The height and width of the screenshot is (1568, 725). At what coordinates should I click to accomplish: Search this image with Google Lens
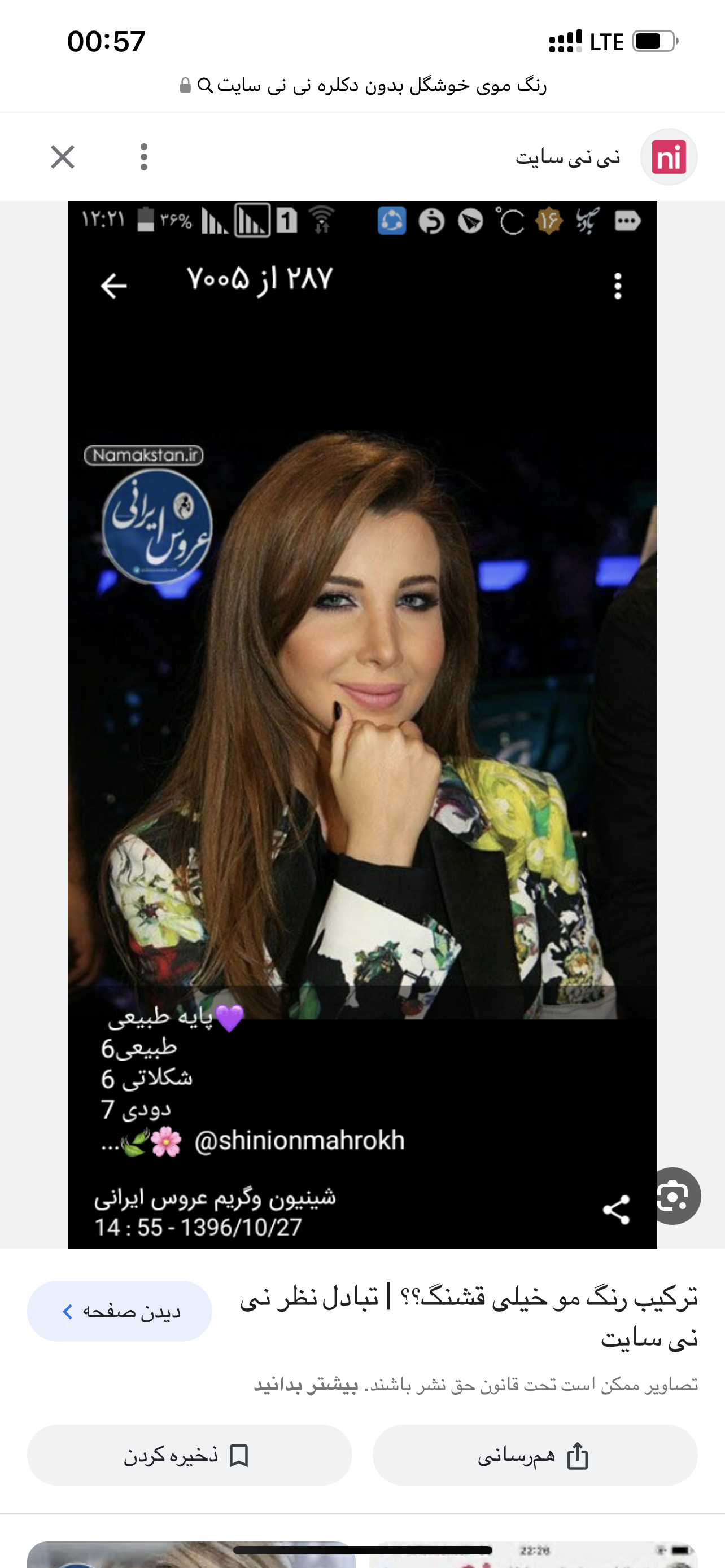coord(673,1196)
